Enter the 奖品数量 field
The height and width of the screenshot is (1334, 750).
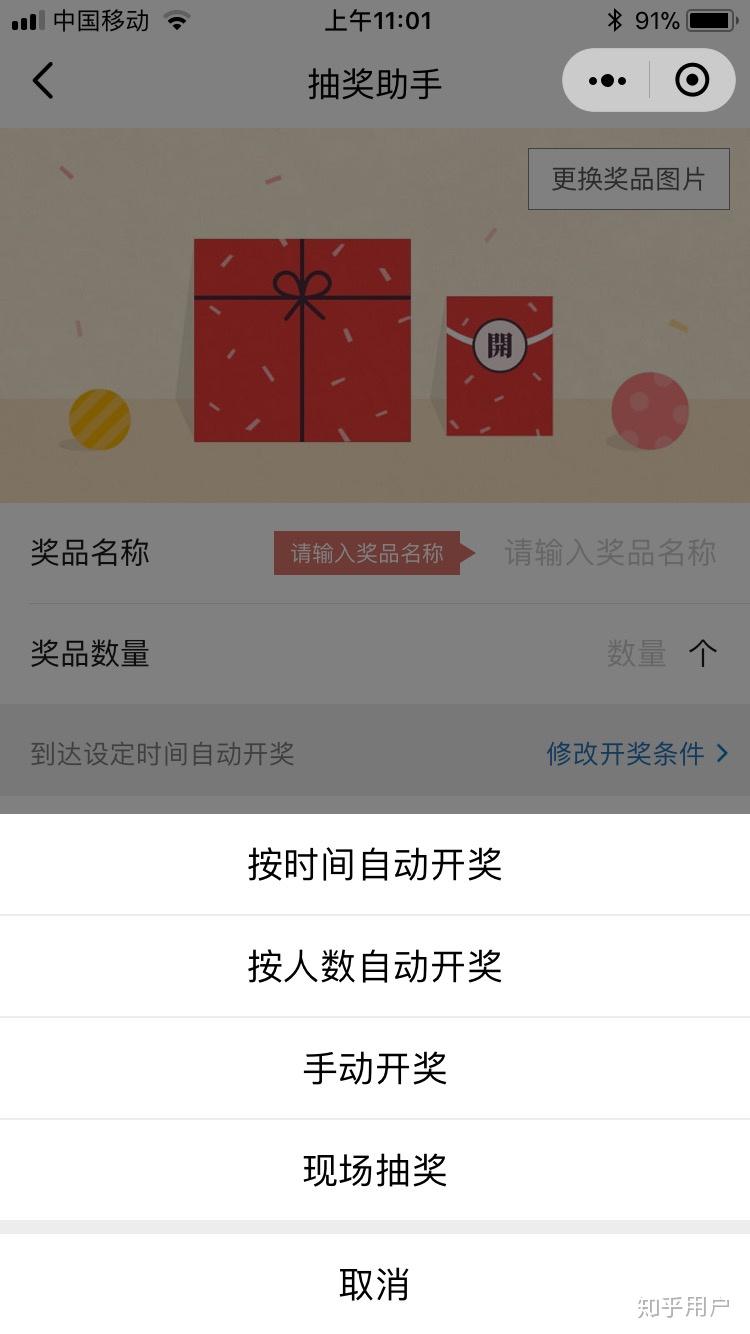pyautogui.click(x=636, y=654)
